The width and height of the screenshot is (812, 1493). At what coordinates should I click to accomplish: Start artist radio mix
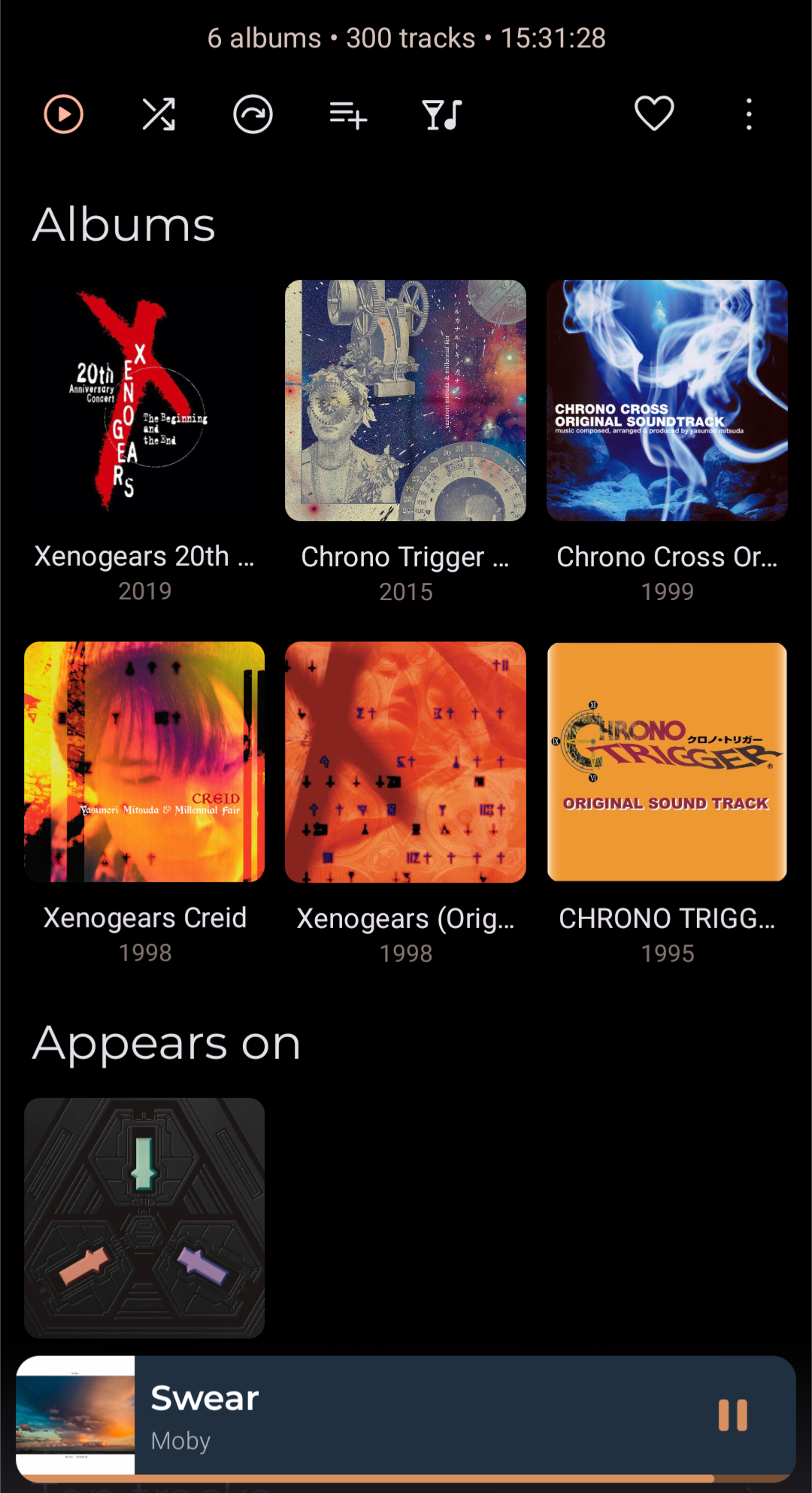253,114
